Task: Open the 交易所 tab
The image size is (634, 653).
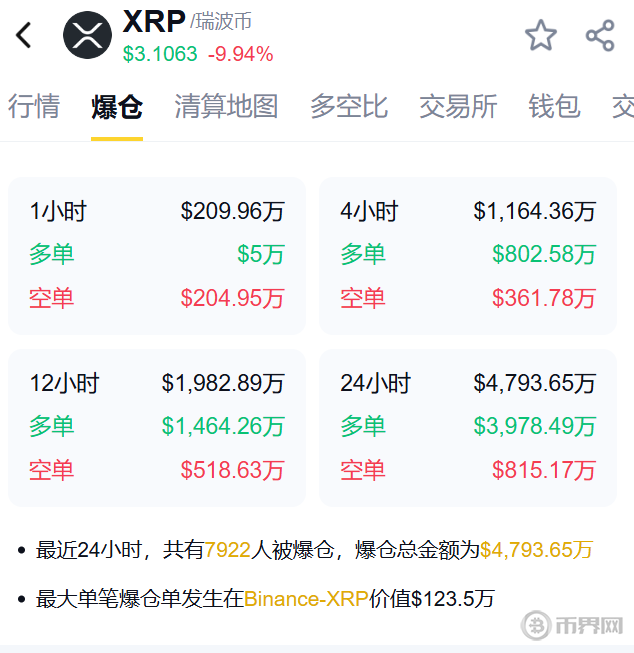Action: pos(458,106)
